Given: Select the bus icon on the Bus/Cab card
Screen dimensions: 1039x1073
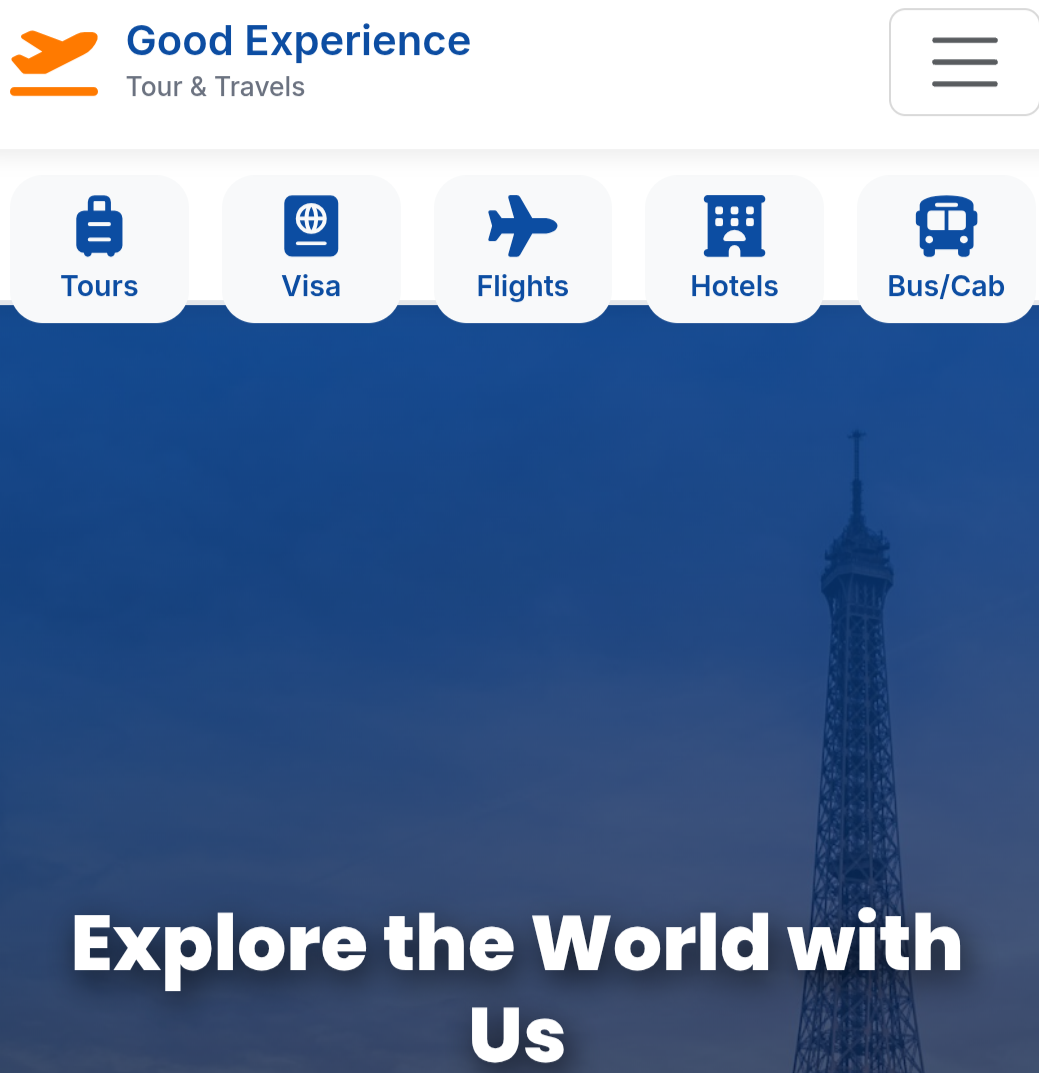Looking at the screenshot, I should (946, 225).
